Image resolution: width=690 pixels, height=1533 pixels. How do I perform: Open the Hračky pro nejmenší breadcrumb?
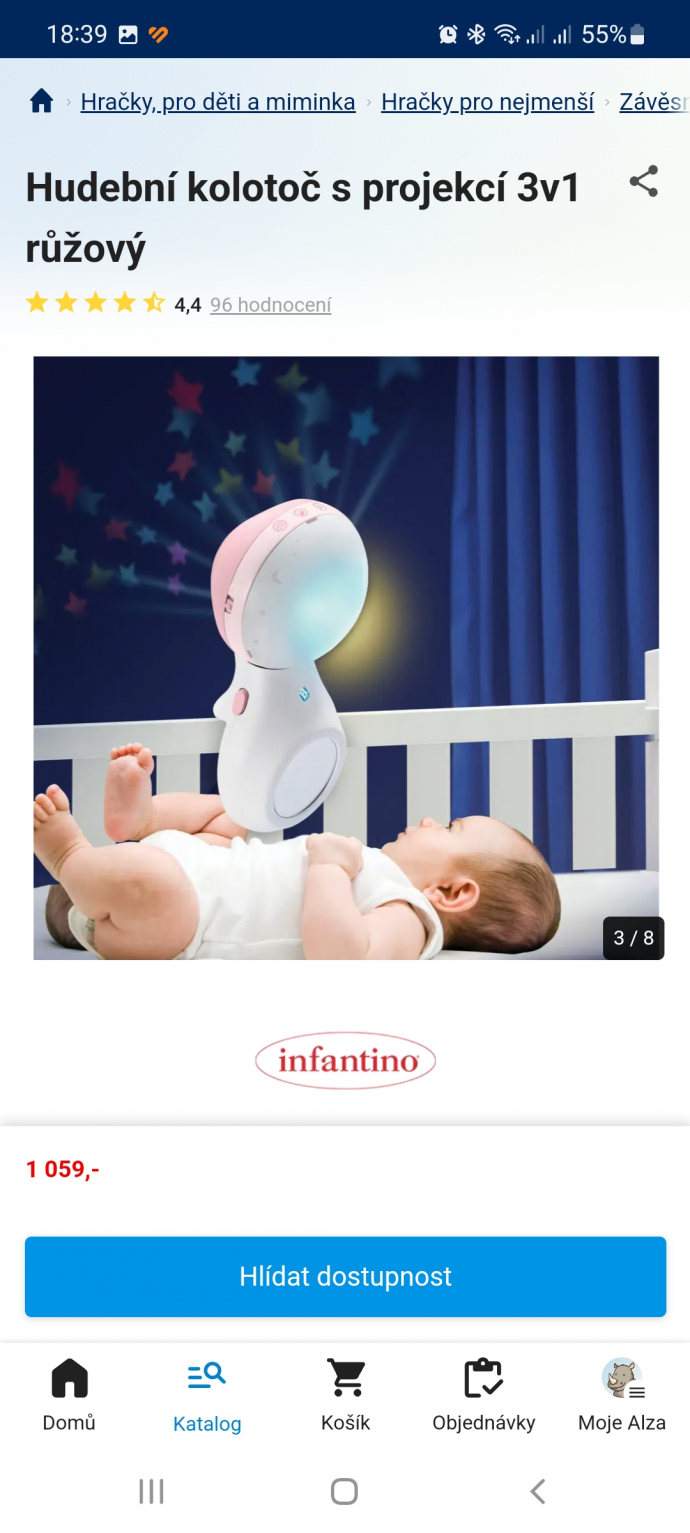(x=487, y=102)
